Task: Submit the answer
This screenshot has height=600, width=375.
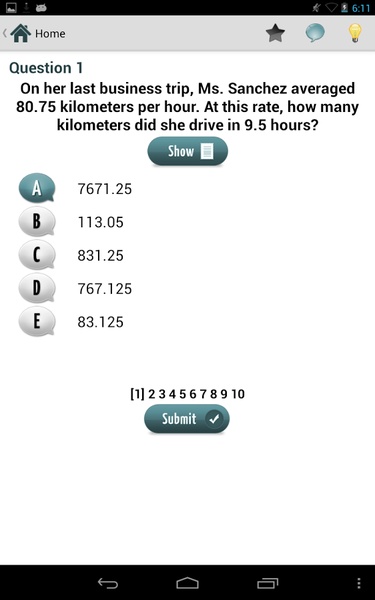Action: 187,419
